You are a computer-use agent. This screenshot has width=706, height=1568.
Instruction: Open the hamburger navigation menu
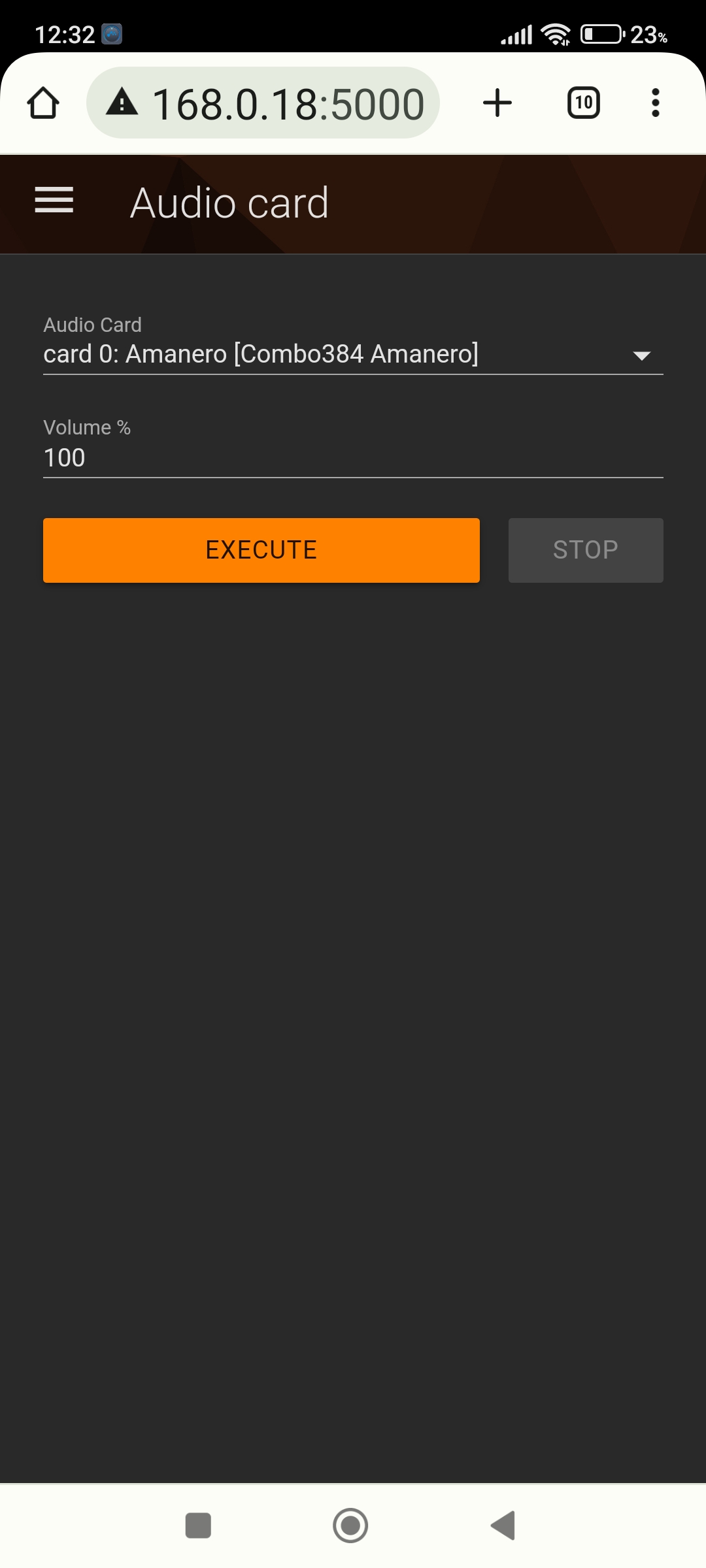[54, 200]
